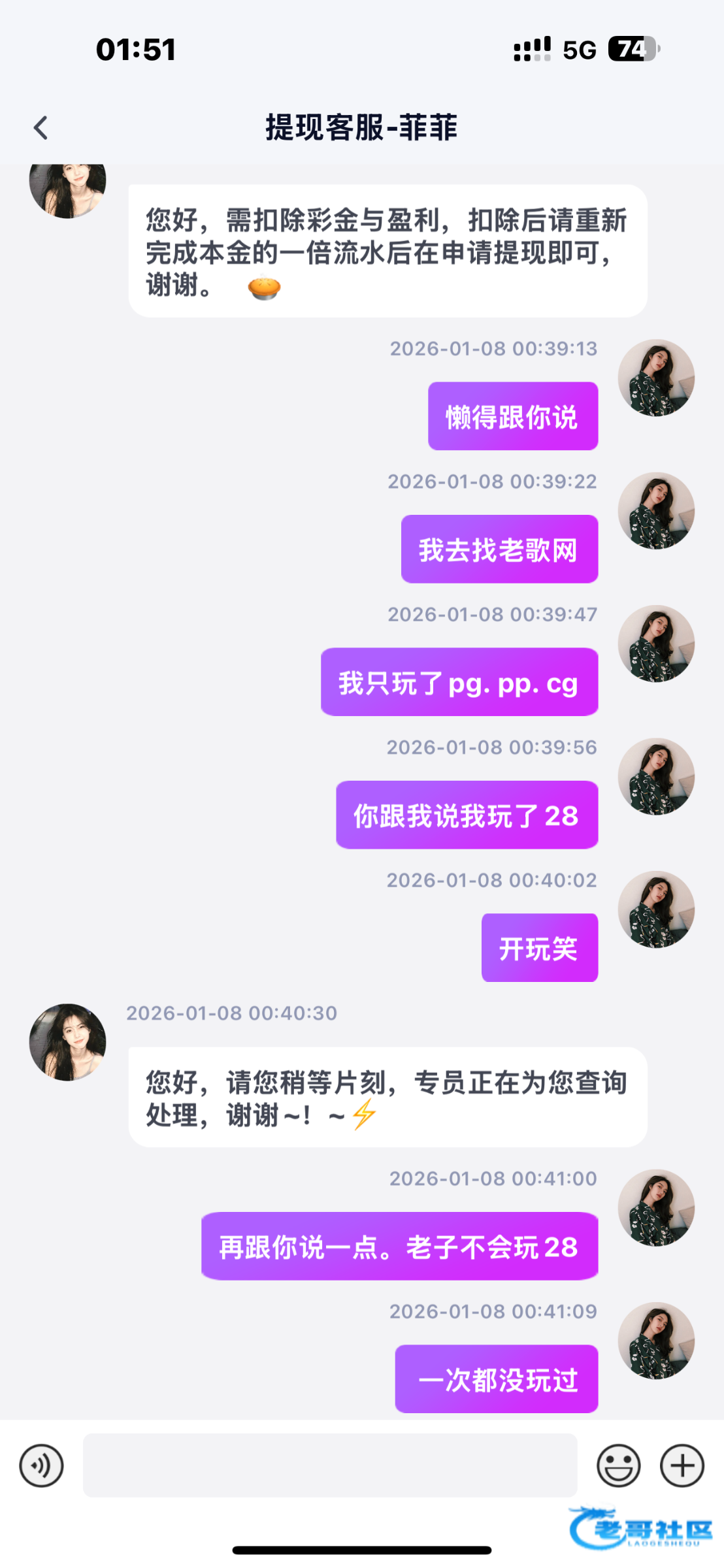Go back from the 提现客服-菲菲 chat
Viewport: 724px width, 1568px height.
[41, 127]
